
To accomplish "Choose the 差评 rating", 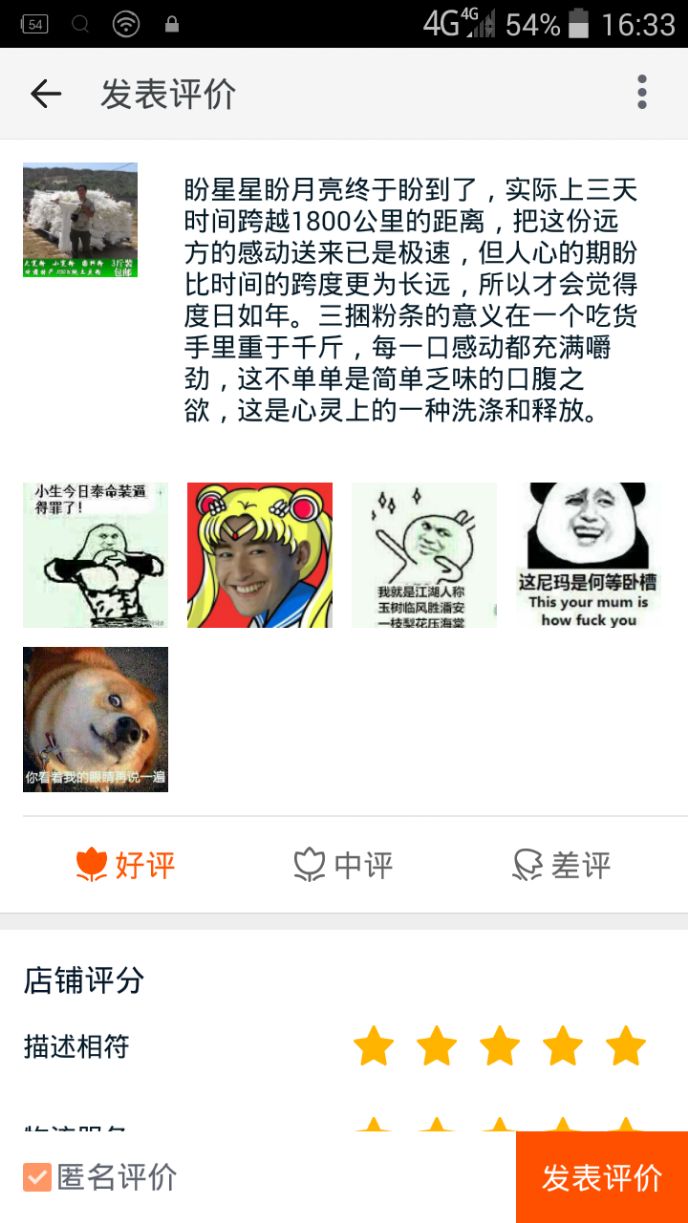I will (x=561, y=865).
